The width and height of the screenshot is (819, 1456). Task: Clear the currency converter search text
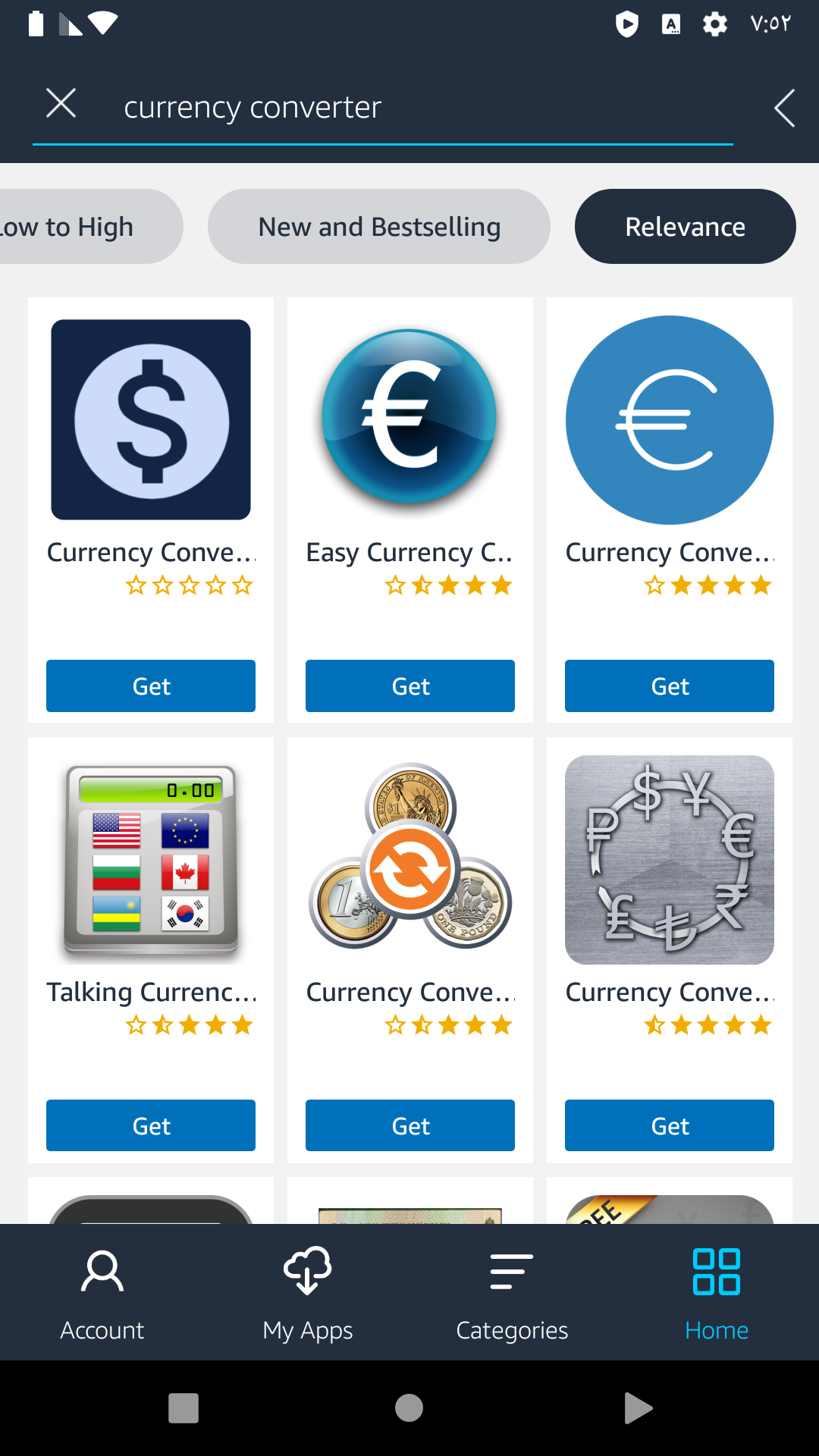(61, 103)
